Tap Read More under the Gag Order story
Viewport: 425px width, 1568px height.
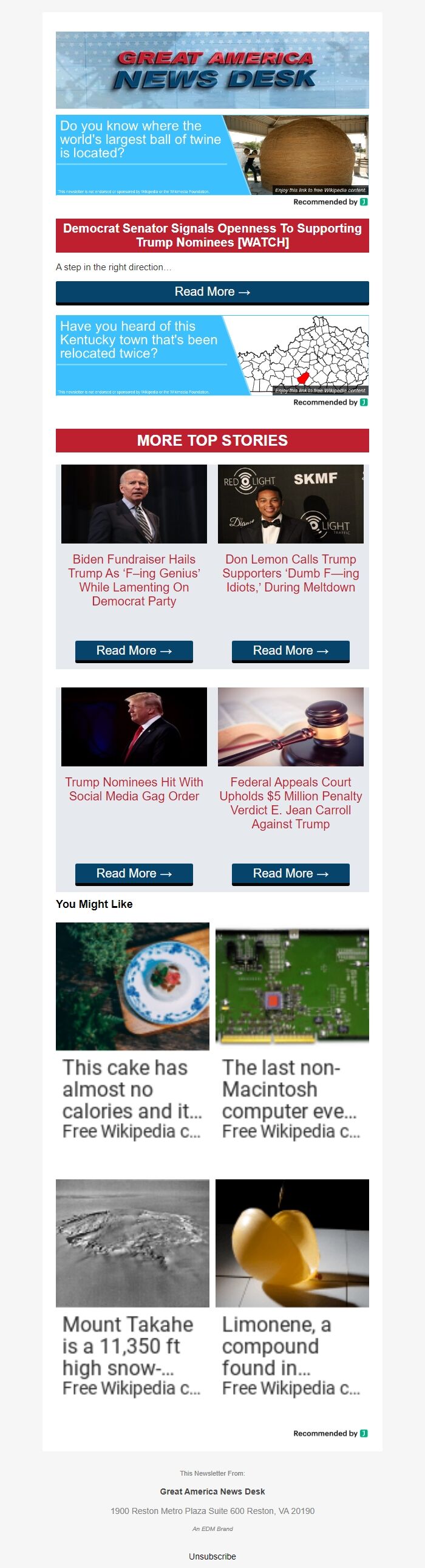(134, 873)
